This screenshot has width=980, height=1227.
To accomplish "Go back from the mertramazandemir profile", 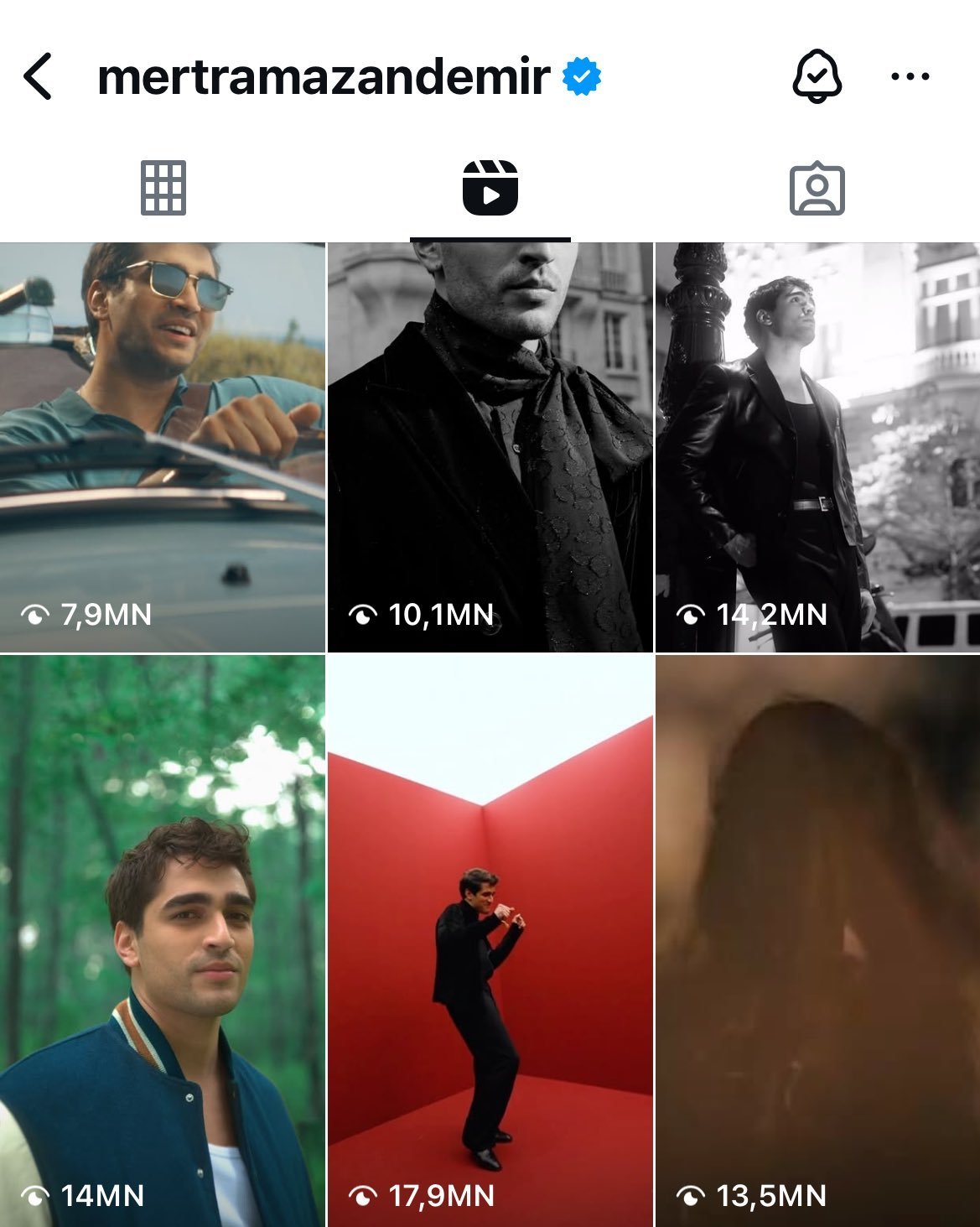I will pyautogui.click(x=38, y=76).
